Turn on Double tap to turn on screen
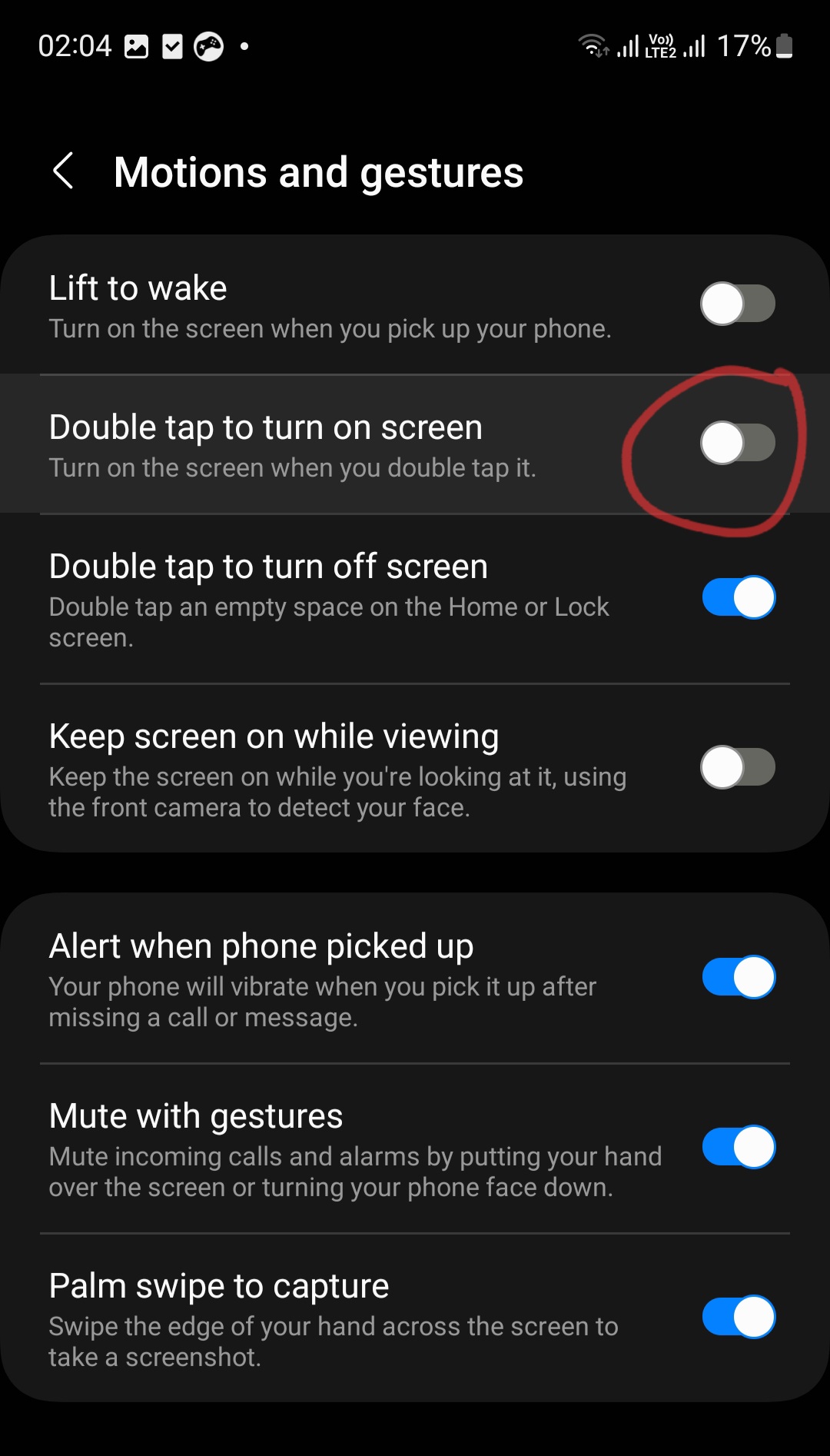This screenshot has width=830, height=1456. 738,443
